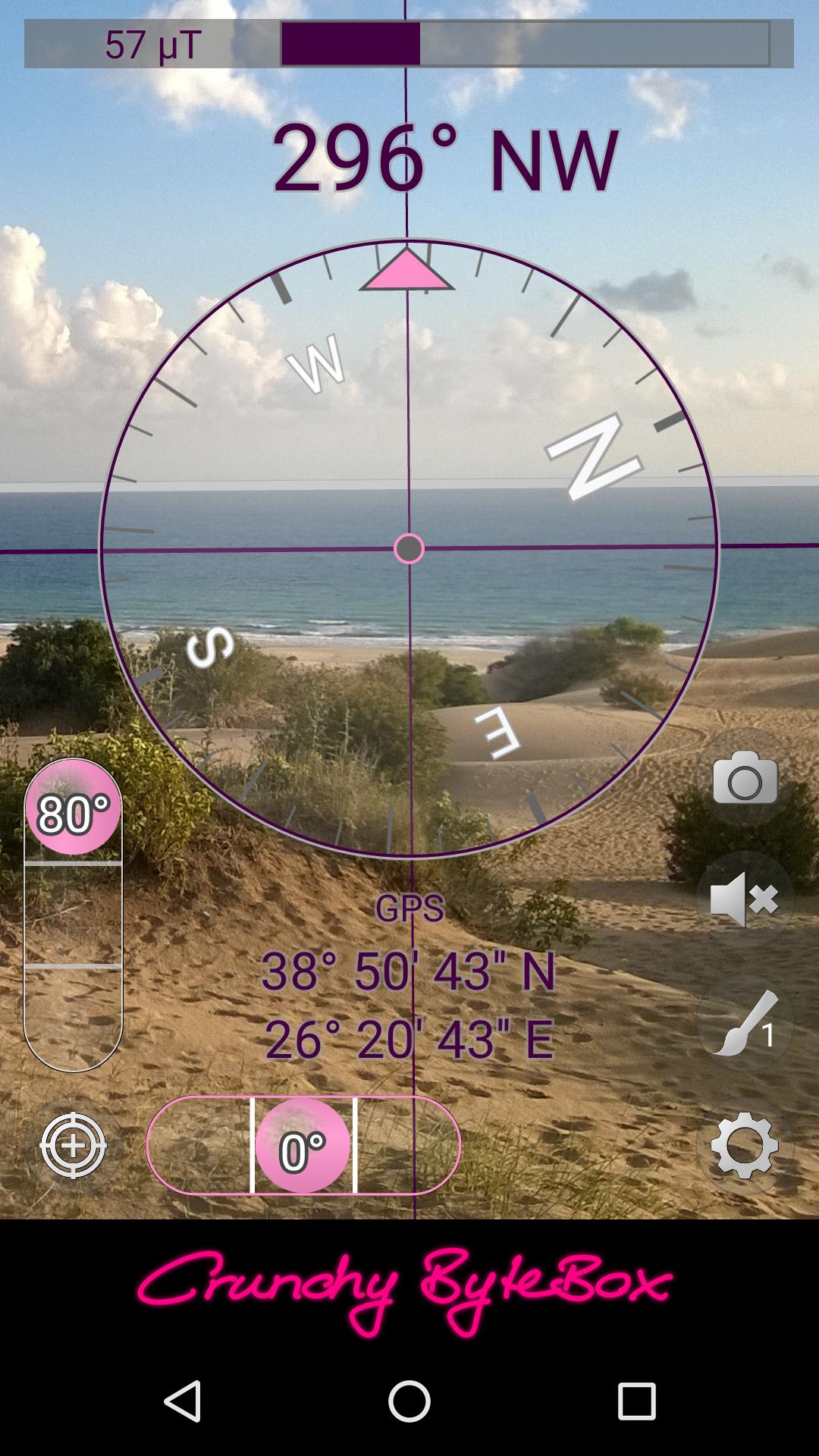The width and height of the screenshot is (819, 1456).
Task: Change the theme with the brush icon
Action: click(744, 1023)
